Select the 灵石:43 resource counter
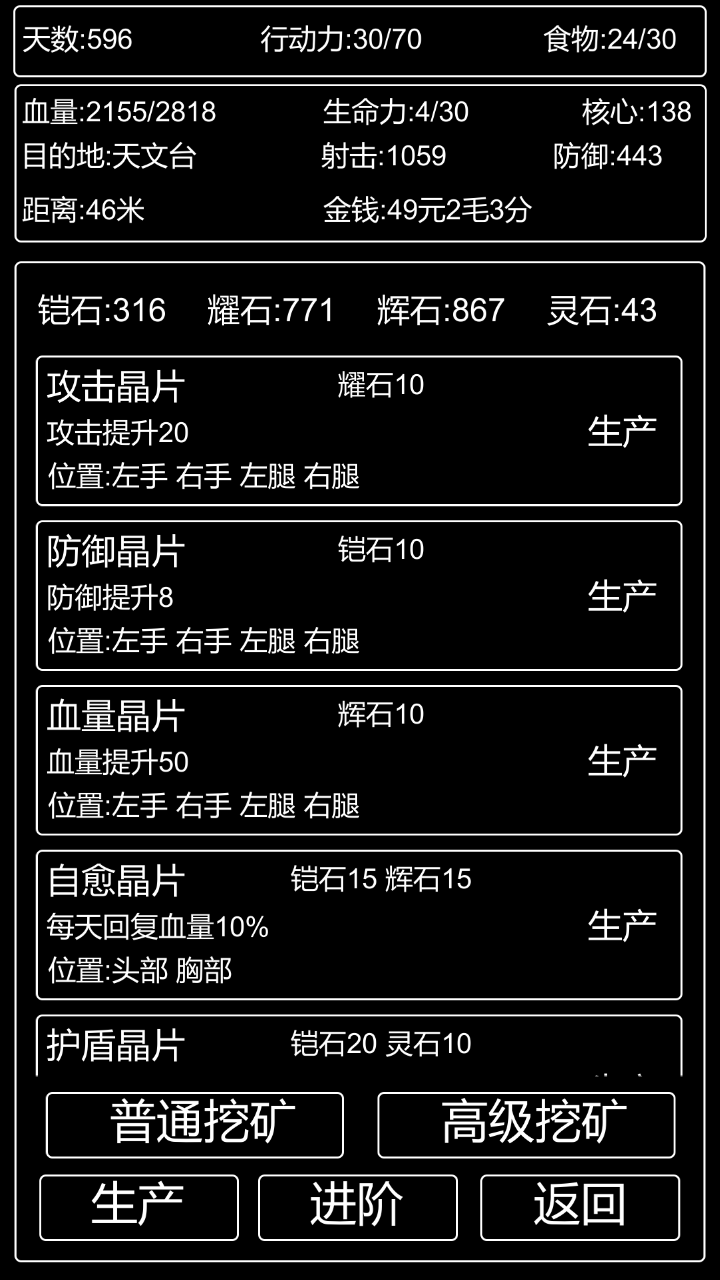The width and height of the screenshot is (720, 1280). pos(598,312)
